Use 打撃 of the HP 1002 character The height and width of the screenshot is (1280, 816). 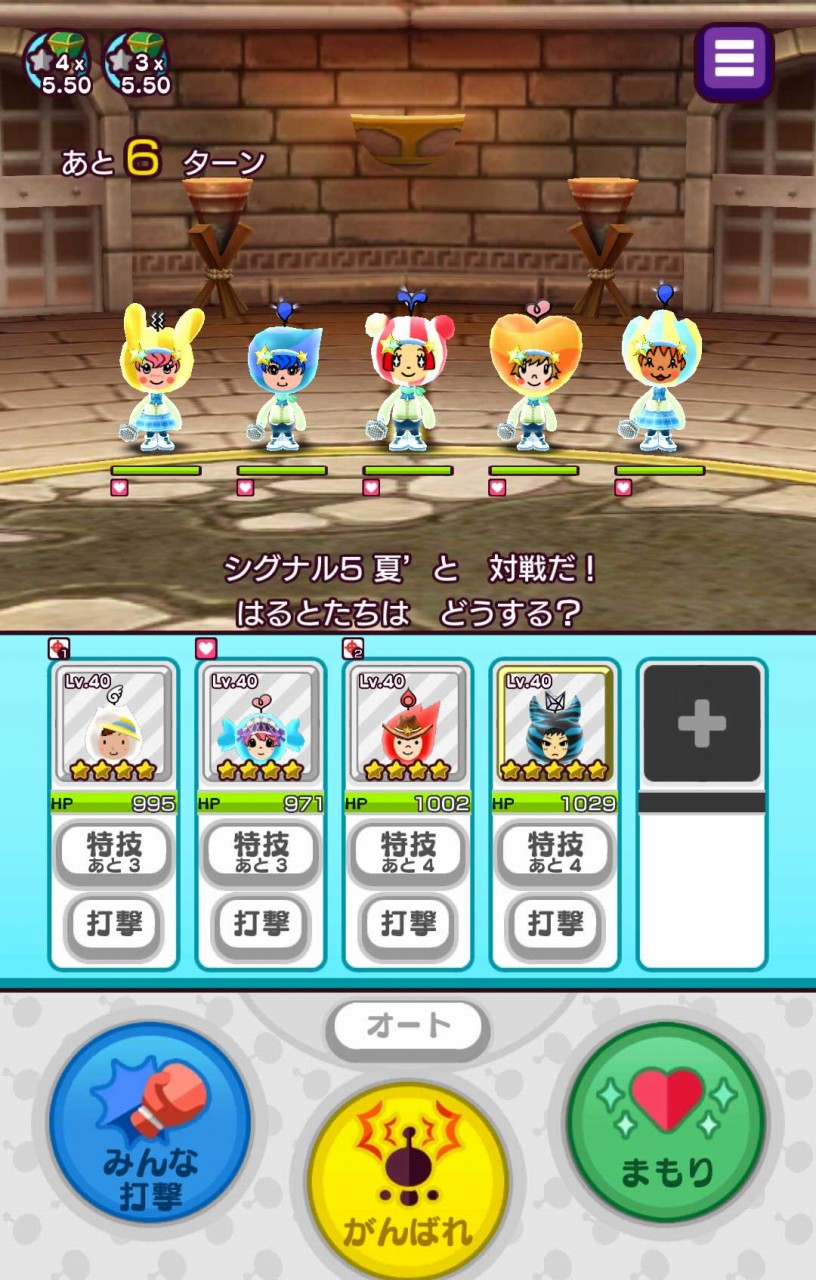[408, 924]
